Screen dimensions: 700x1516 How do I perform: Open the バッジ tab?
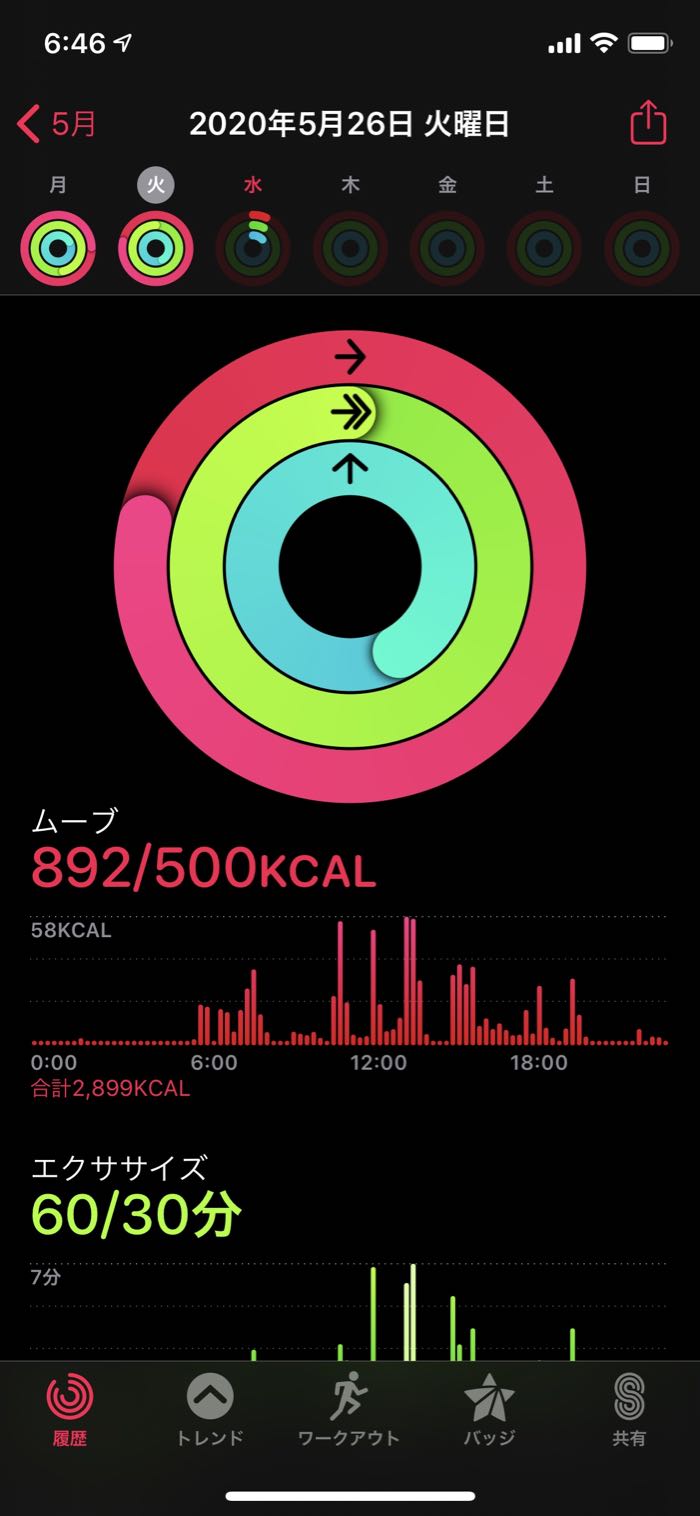pos(489,1409)
